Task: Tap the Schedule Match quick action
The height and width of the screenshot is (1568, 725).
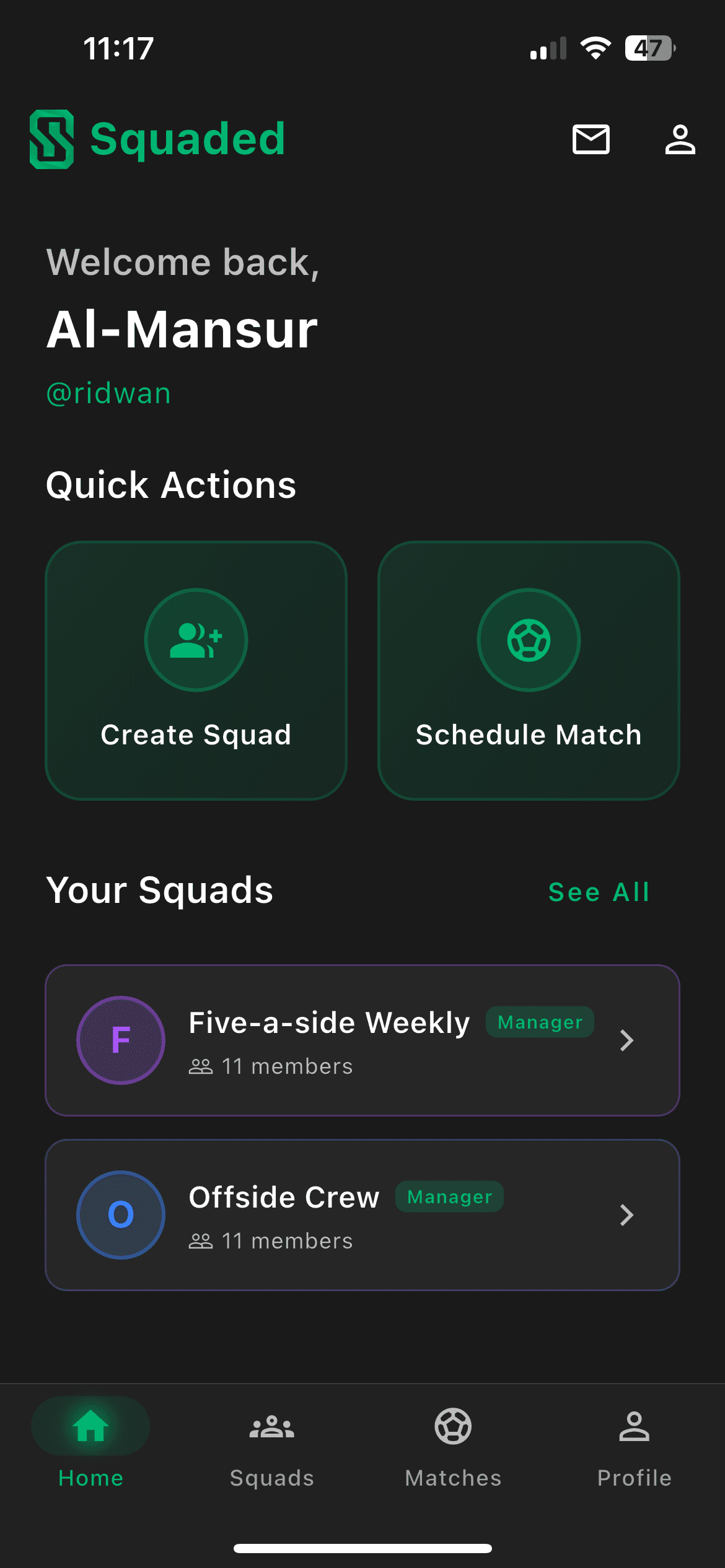Action: coord(529,670)
